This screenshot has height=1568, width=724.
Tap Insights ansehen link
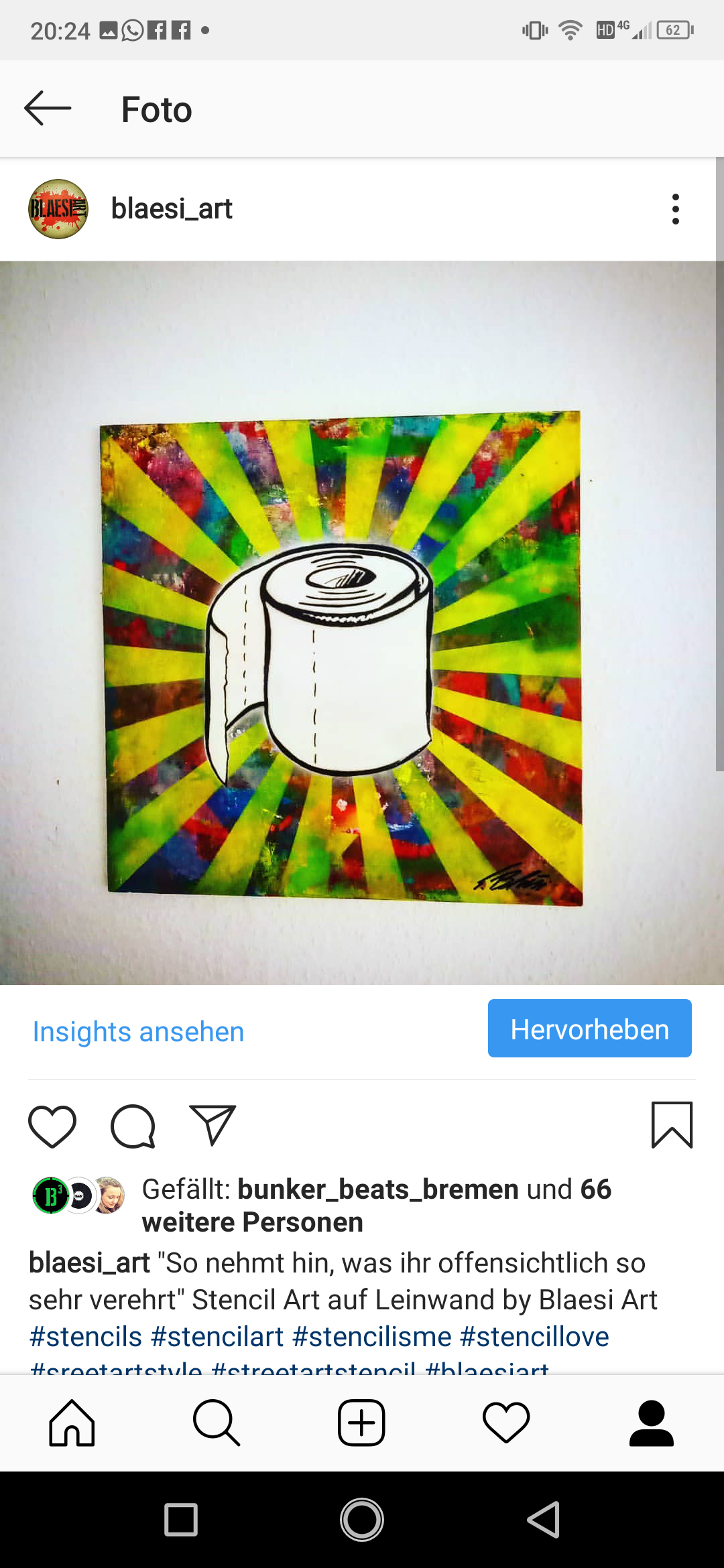138,1032
